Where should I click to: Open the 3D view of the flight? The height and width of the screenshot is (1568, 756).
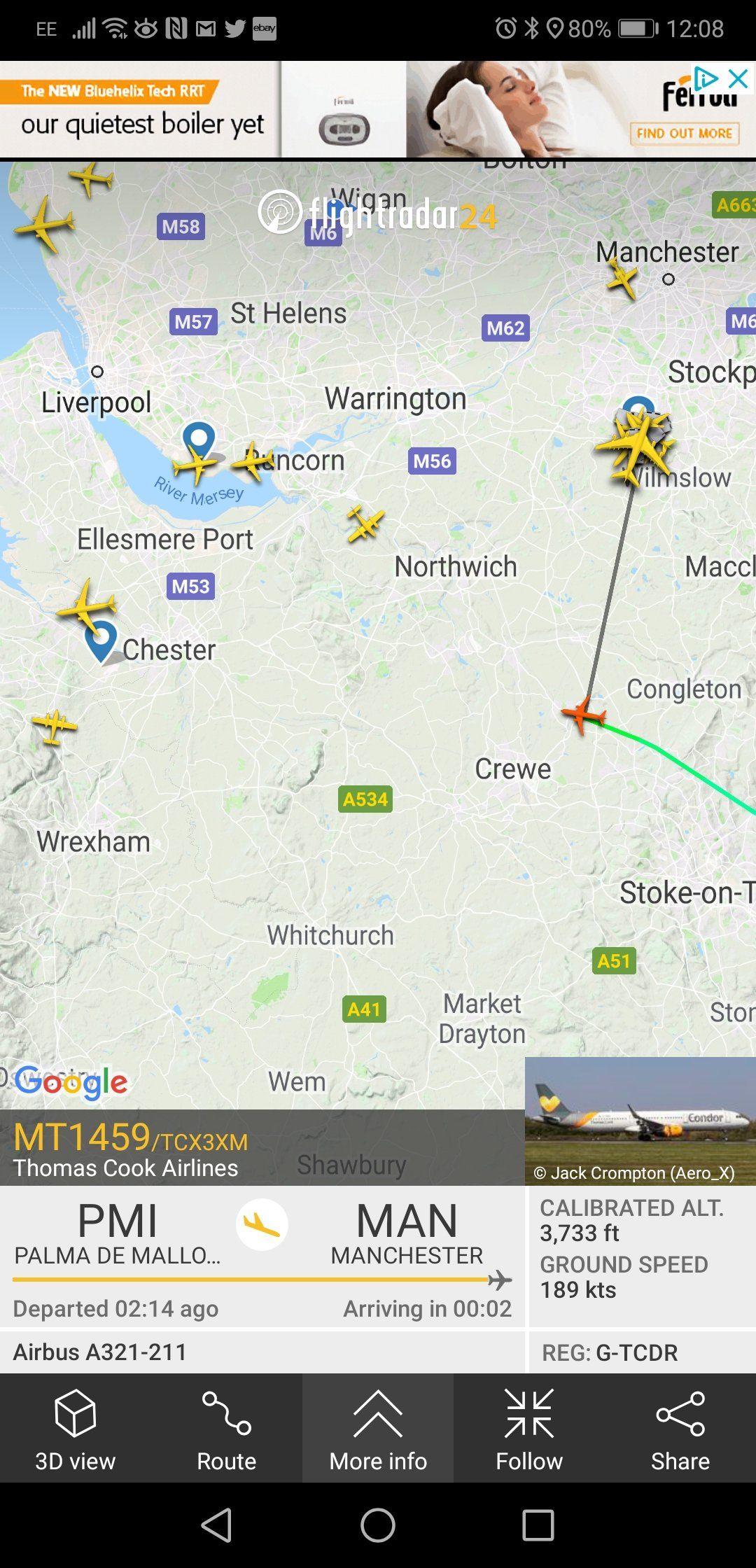tap(75, 1429)
